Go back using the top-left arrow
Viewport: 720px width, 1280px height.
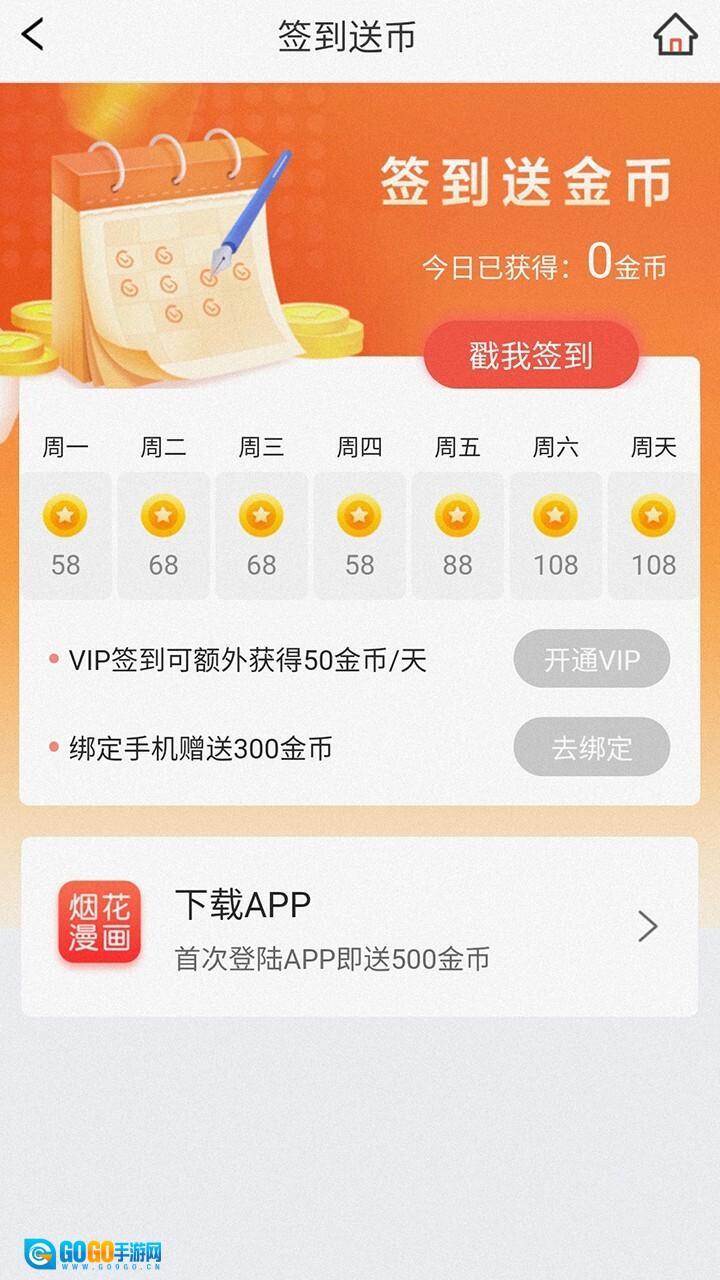[x=33, y=35]
